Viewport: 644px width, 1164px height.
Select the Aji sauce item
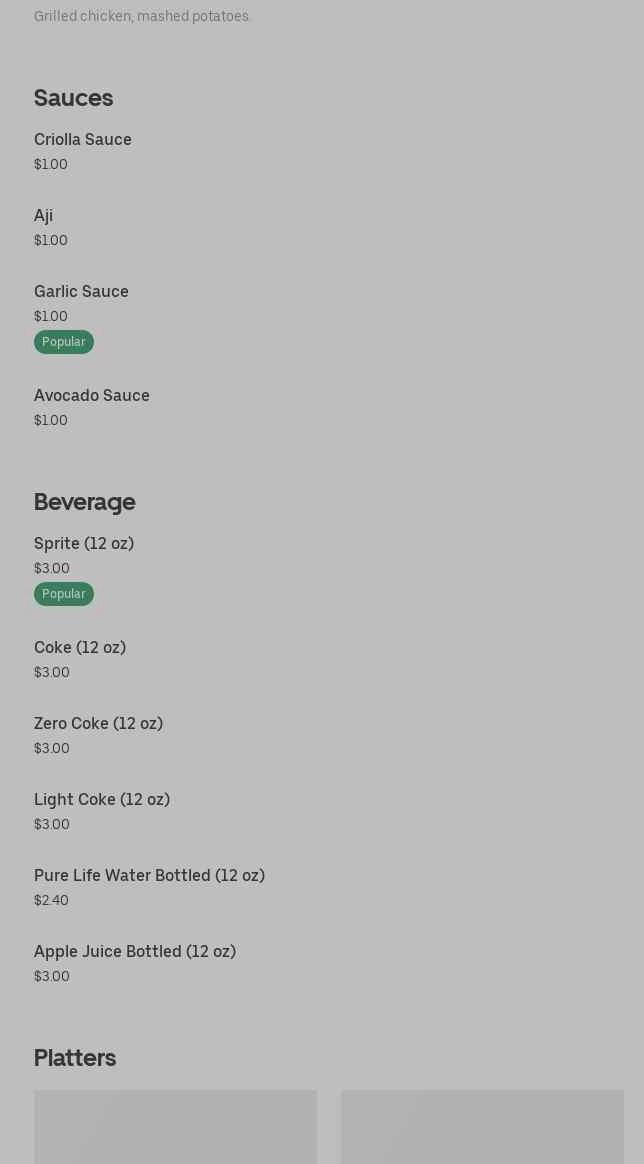pyautogui.click(x=44, y=216)
